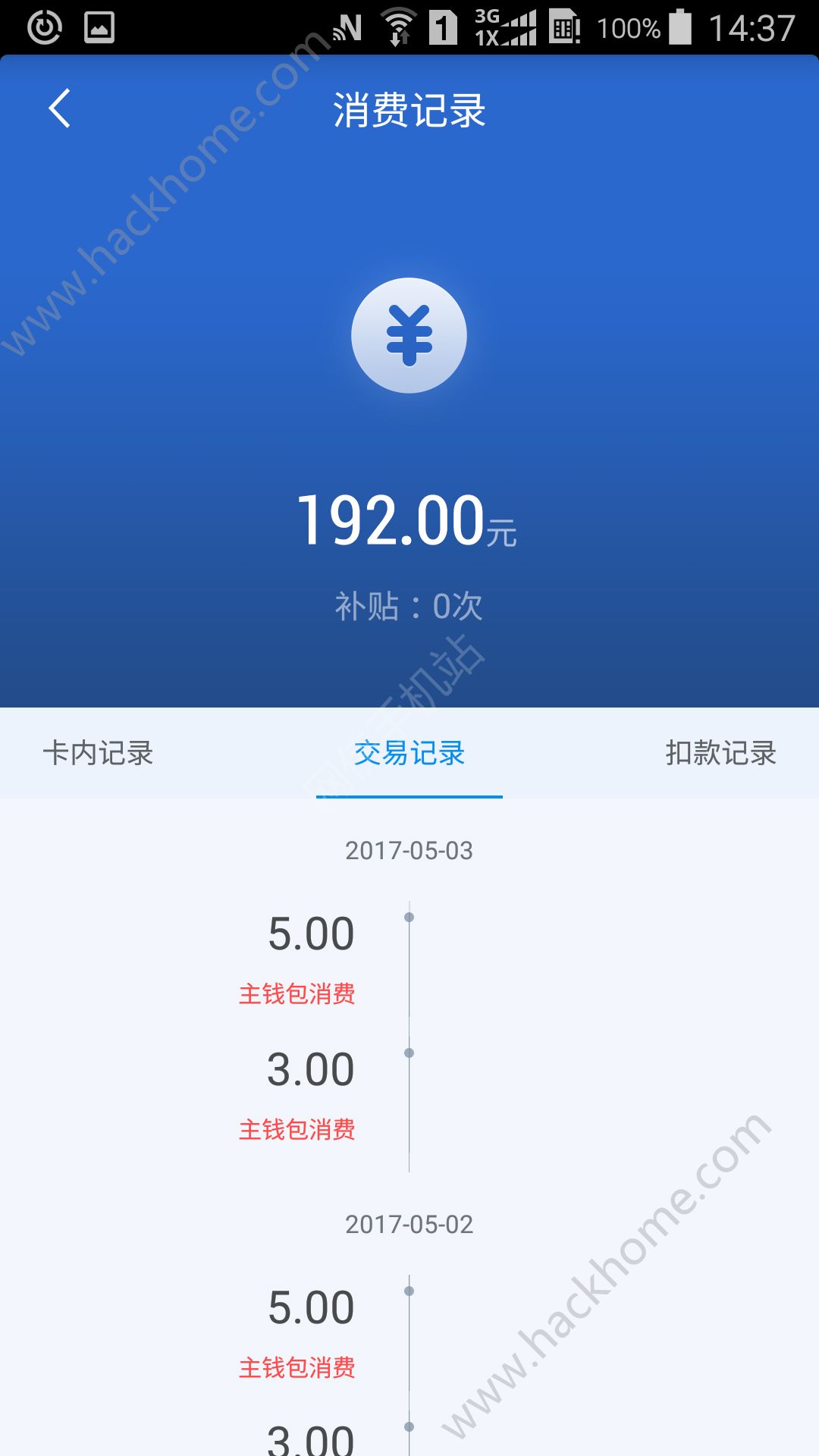The image size is (819, 1456).
Task: Switch to the 卡内记录 tab
Action: tap(99, 753)
